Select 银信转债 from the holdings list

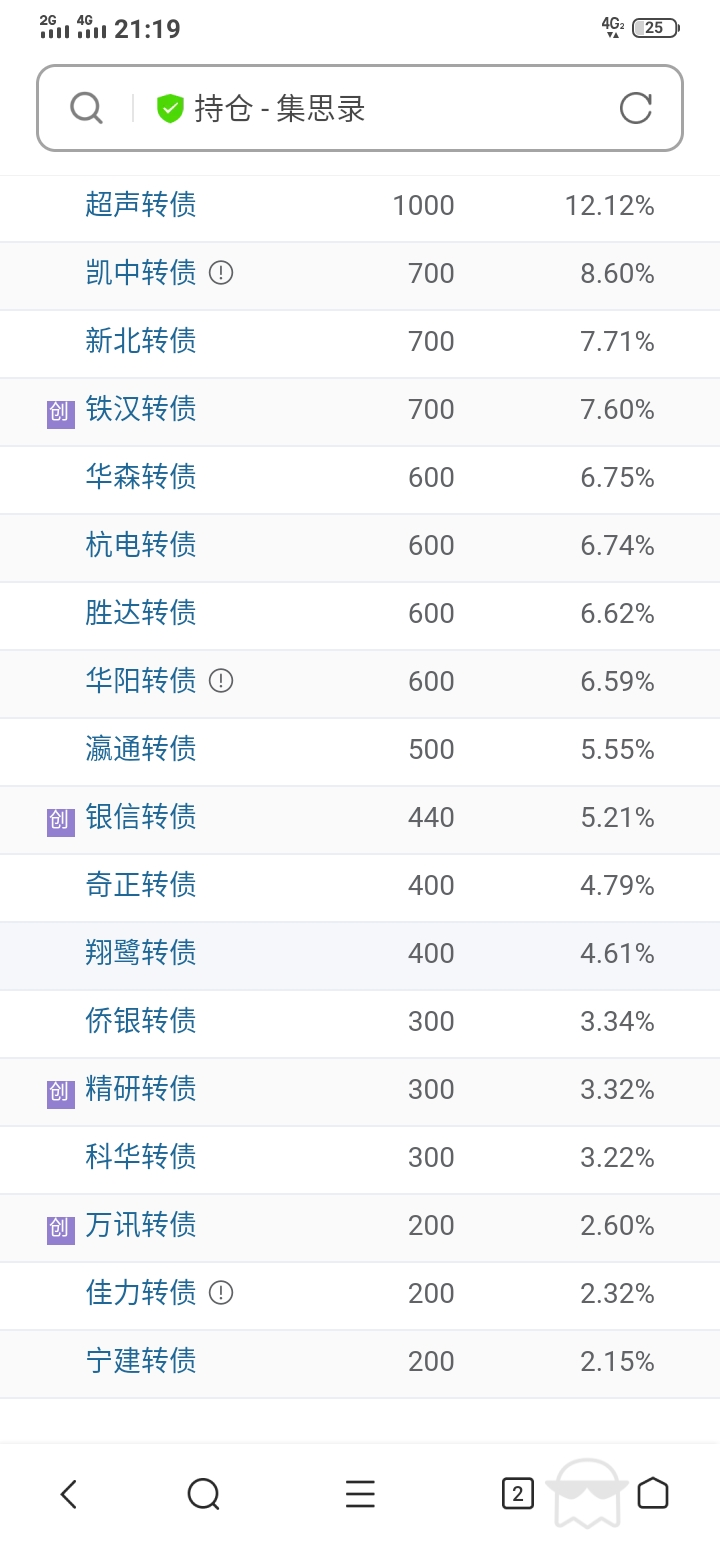pos(141,817)
